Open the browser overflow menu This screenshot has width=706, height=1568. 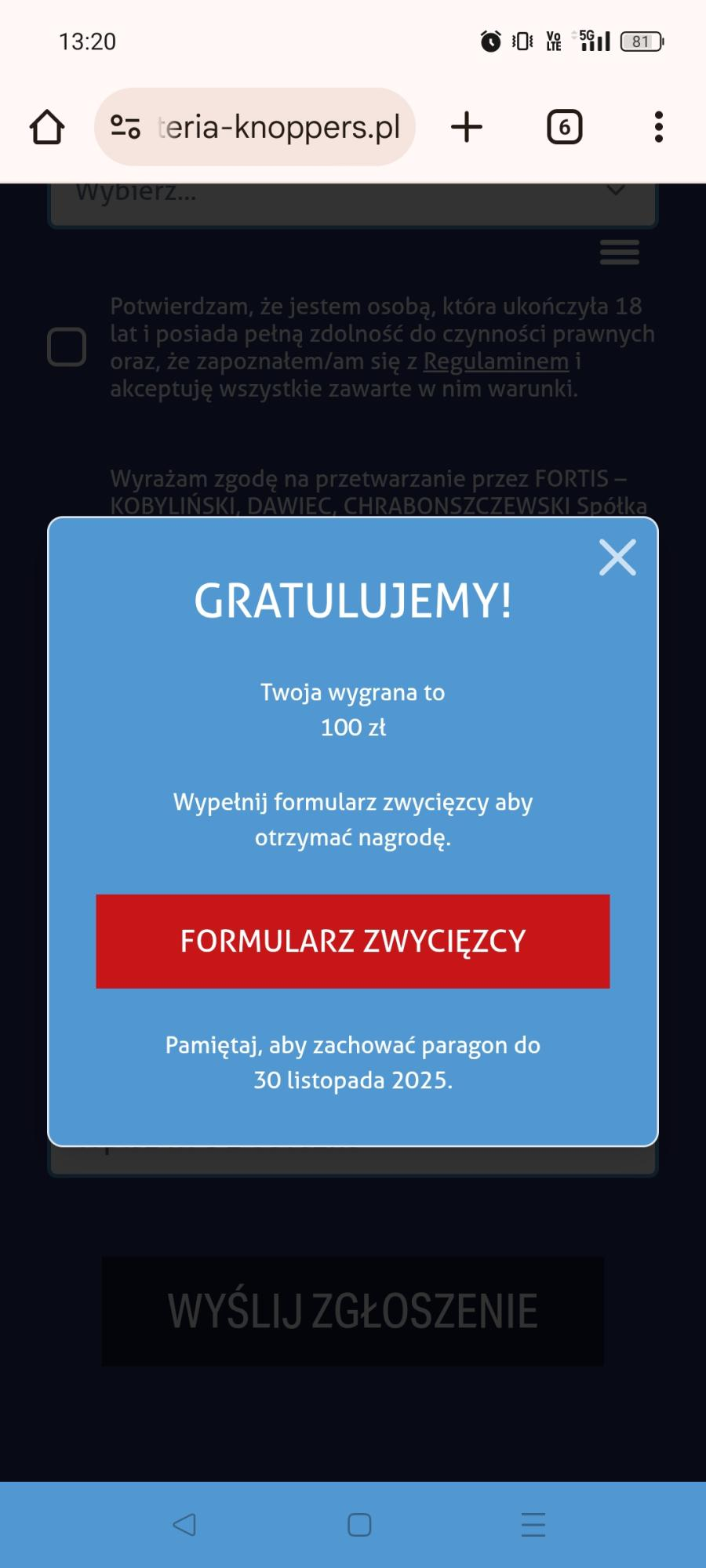coord(658,127)
